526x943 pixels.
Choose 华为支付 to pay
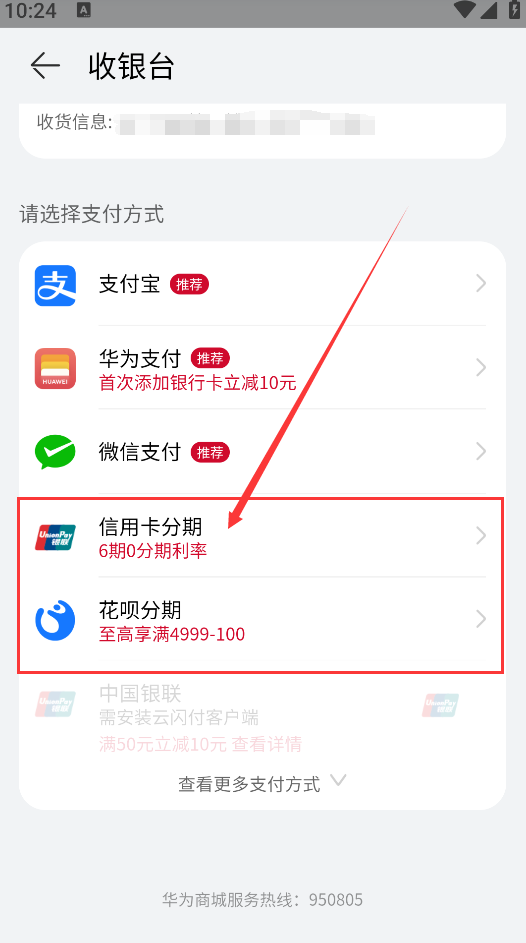(262, 367)
